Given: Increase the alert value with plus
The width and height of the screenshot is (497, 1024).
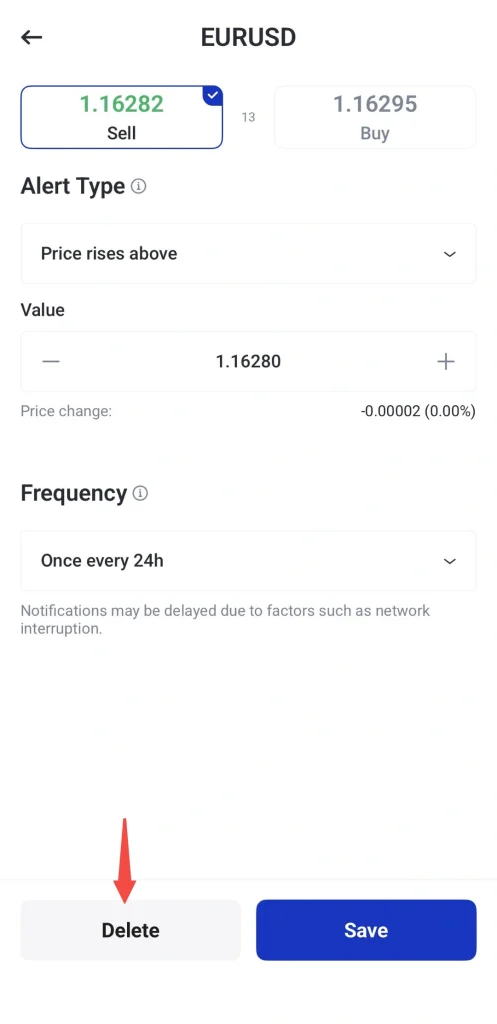Looking at the screenshot, I should click(x=445, y=361).
